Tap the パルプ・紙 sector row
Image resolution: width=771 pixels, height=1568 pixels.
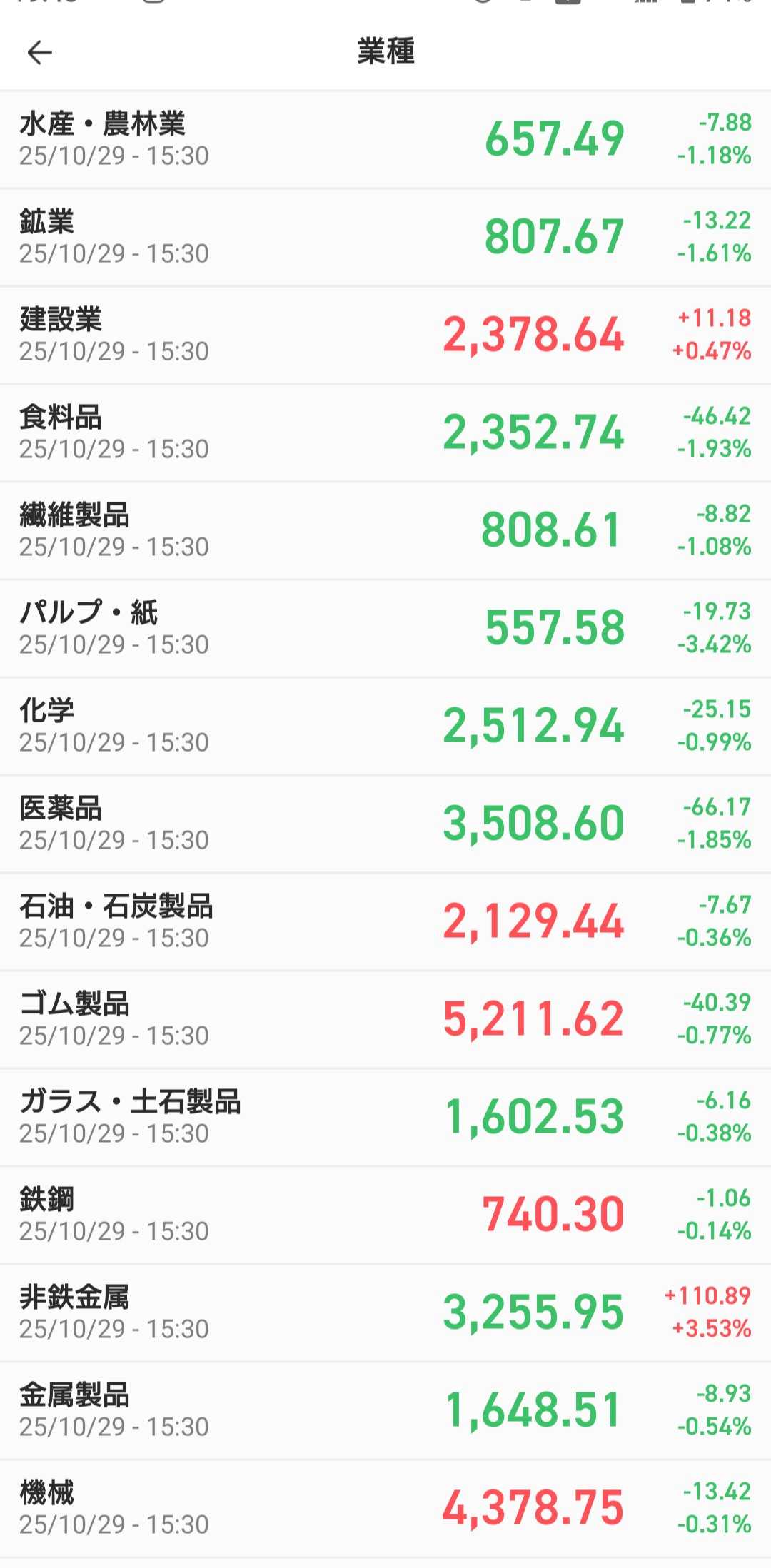click(x=385, y=628)
